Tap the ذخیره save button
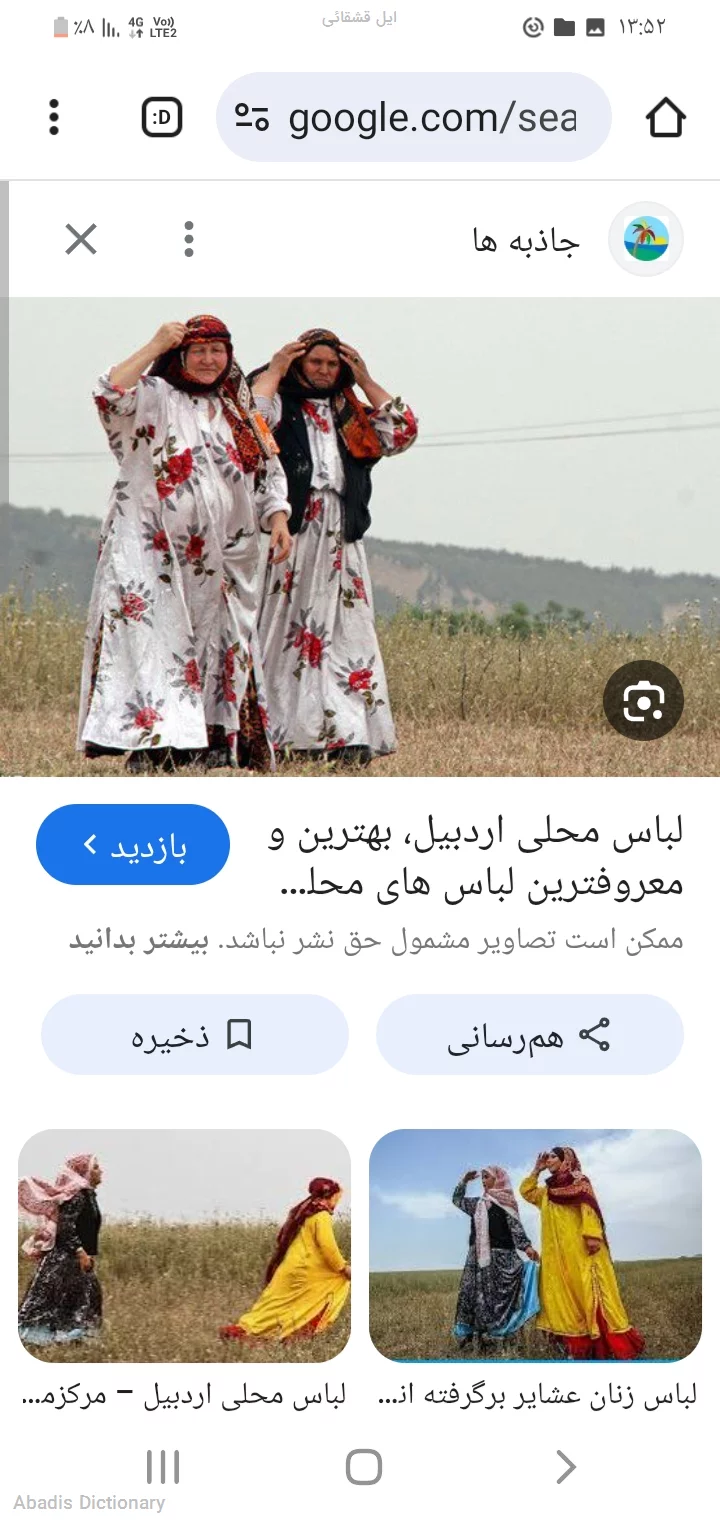Image resolution: width=720 pixels, height=1520 pixels. click(195, 1035)
